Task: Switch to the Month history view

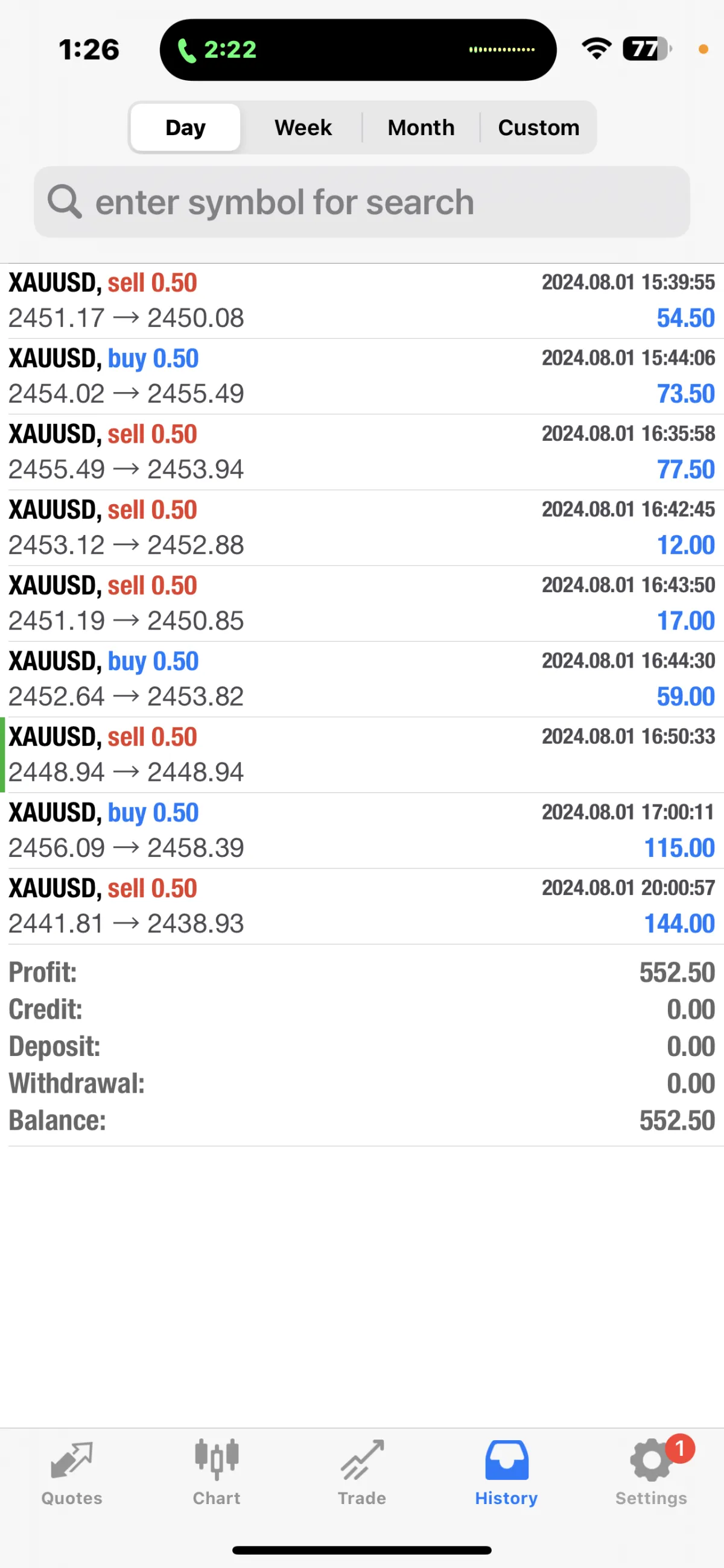Action: tap(421, 127)
